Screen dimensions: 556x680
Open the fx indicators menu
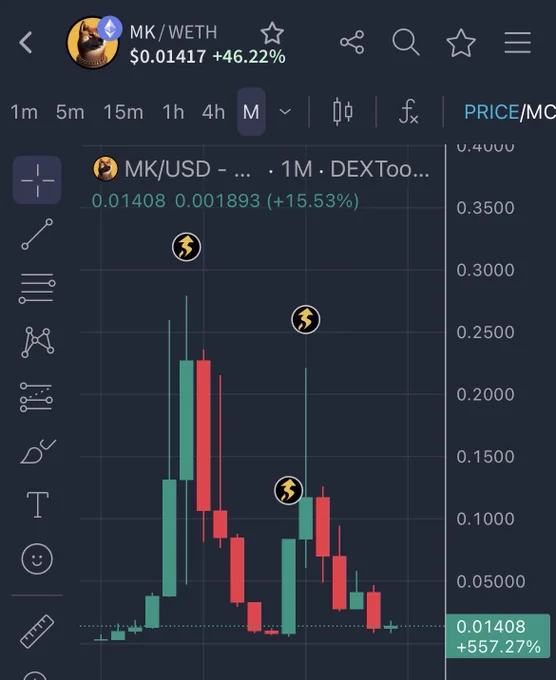point(409,112)
